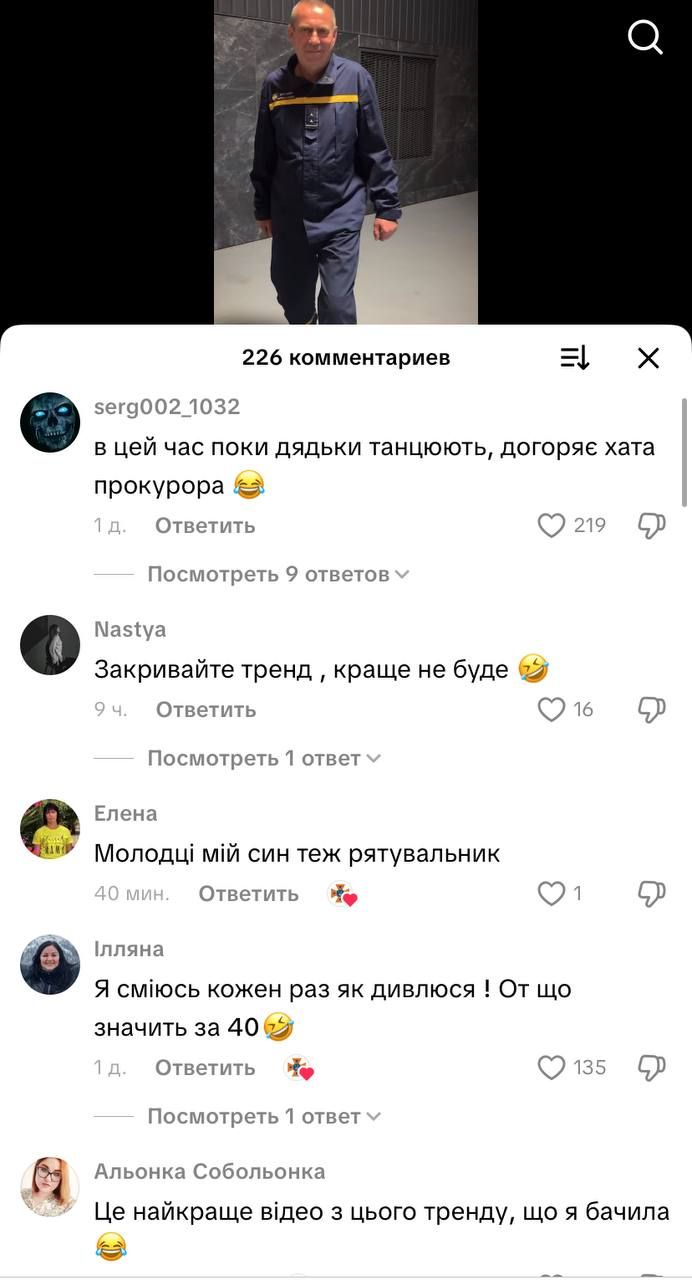The width and height of the screenshot is (692, 1280).
Task: Dislike Елена's comment
Action: 651,893
